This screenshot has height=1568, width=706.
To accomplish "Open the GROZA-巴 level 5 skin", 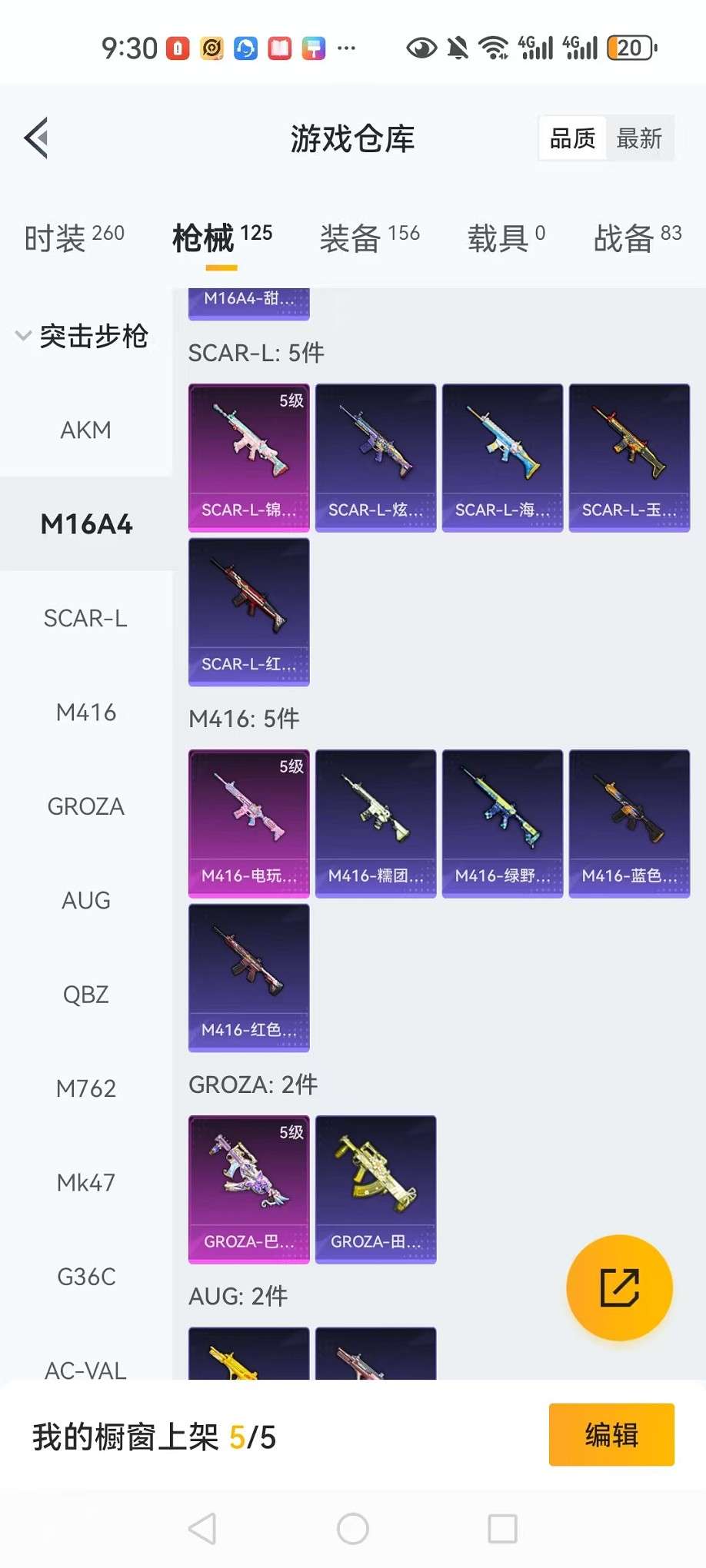I will (x=248, y=1189).
